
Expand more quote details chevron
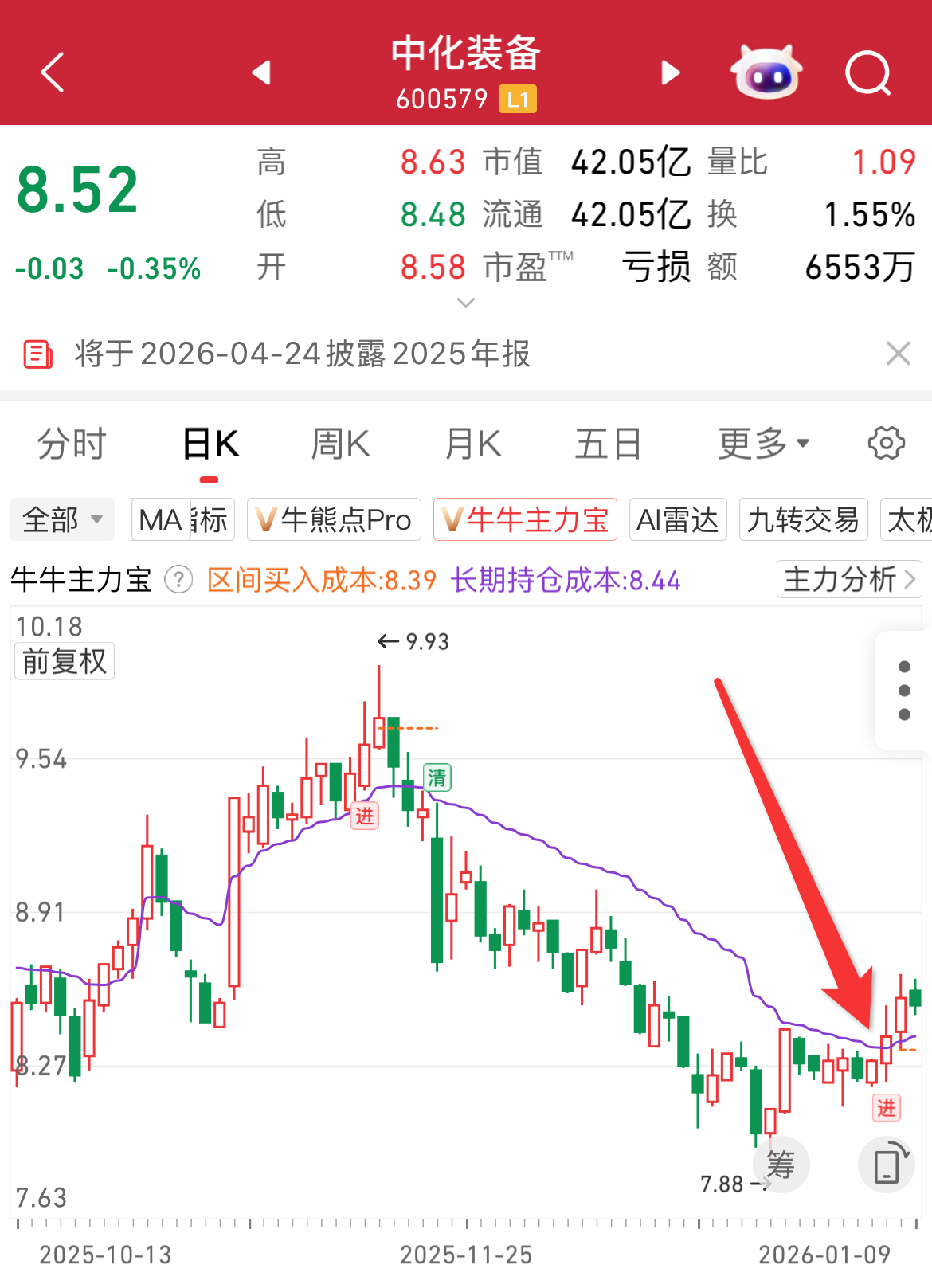(466, 303)
